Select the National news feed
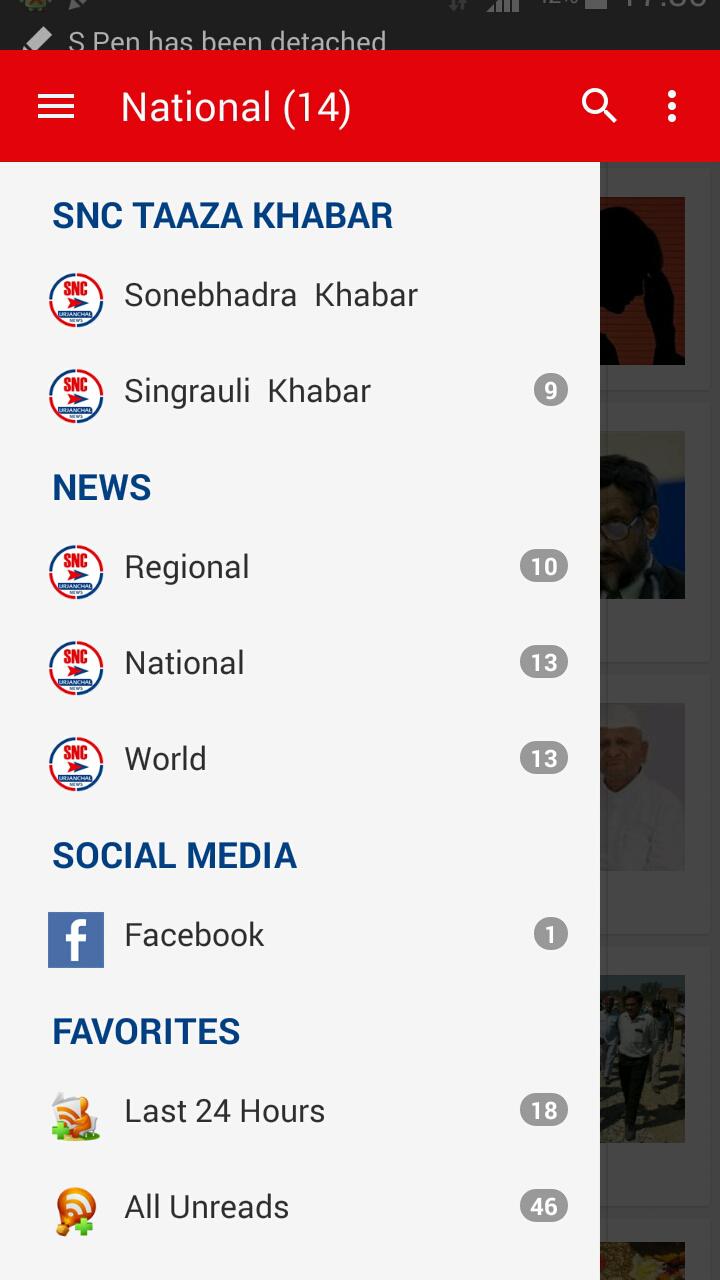This screenshot has width=720, height=1280. coord(184,663)
